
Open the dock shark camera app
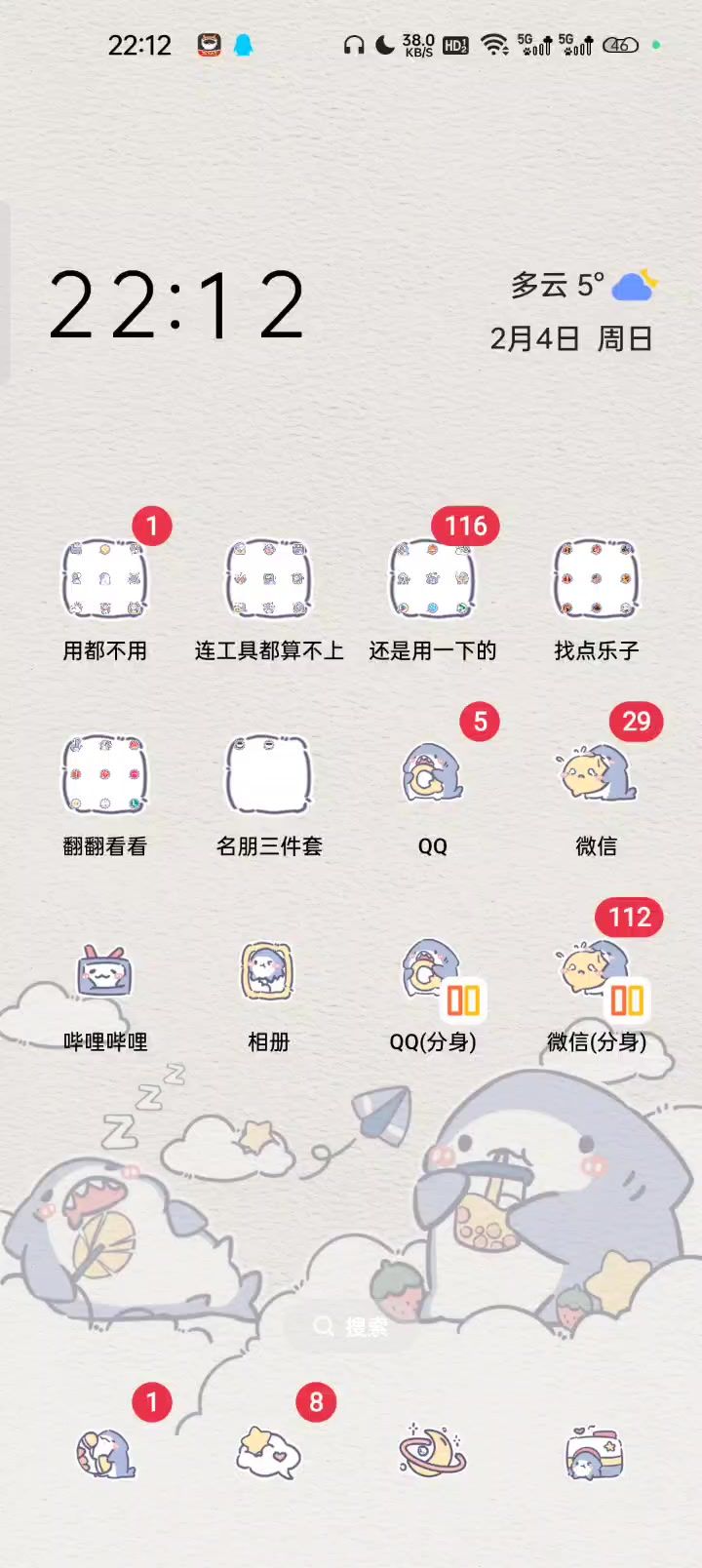pyautogui.click(x=596, y=1455)
